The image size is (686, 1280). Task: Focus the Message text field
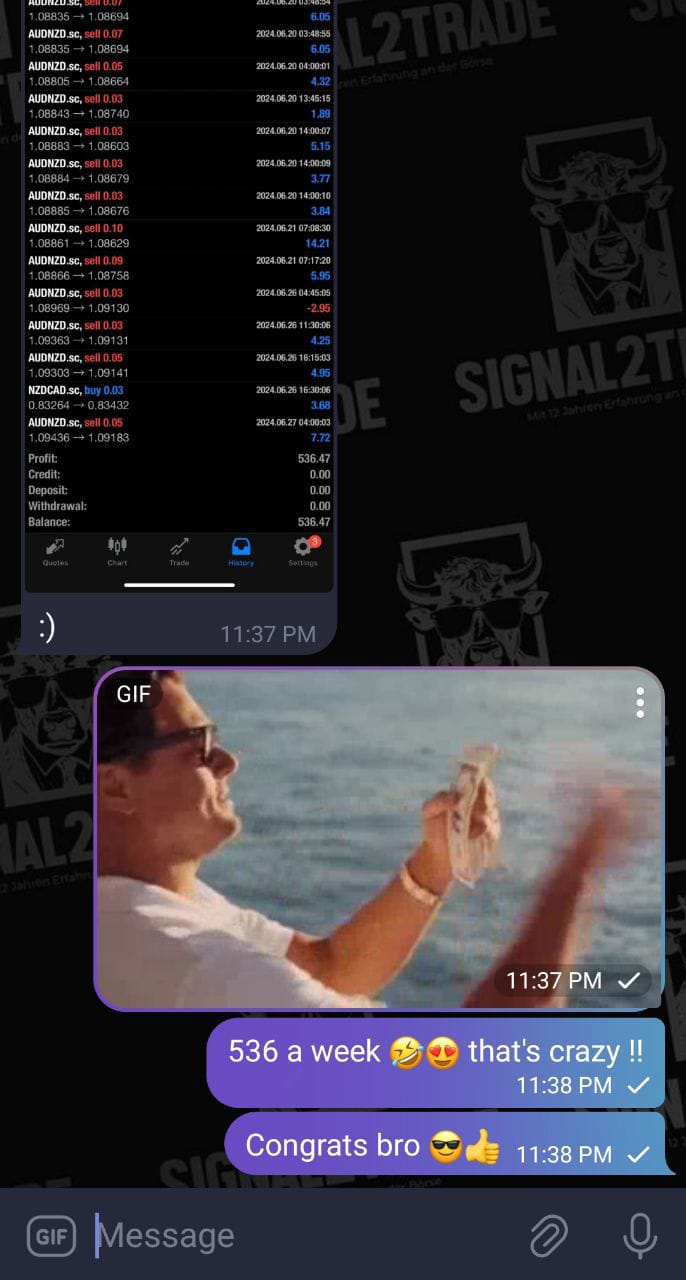(300, 1236)
